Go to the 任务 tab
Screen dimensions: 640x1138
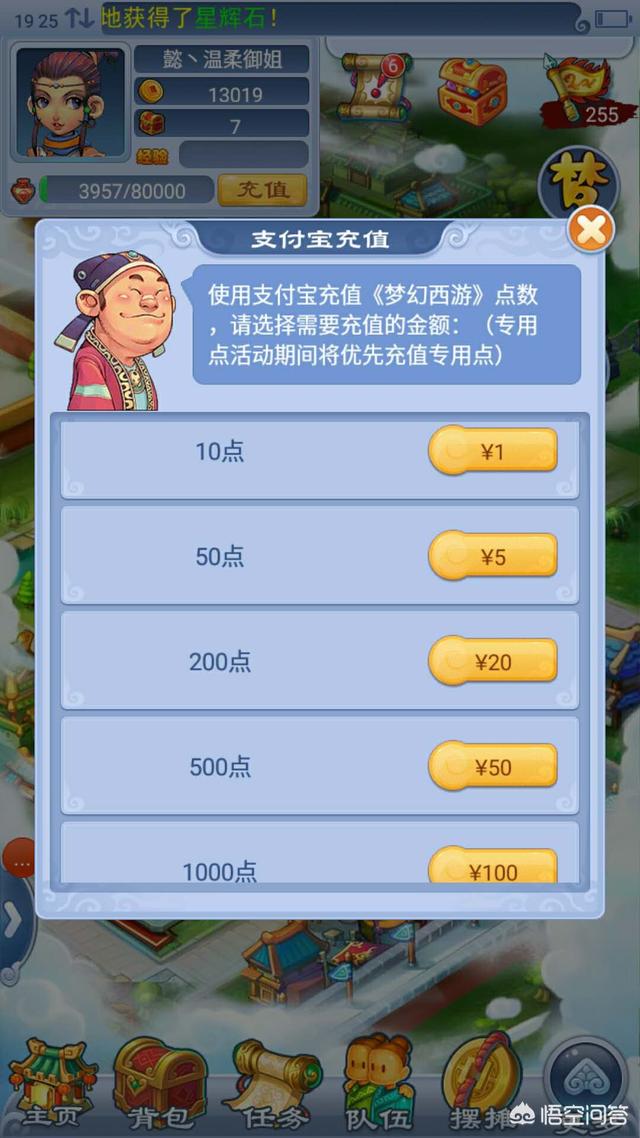[x=274, y=1085]
